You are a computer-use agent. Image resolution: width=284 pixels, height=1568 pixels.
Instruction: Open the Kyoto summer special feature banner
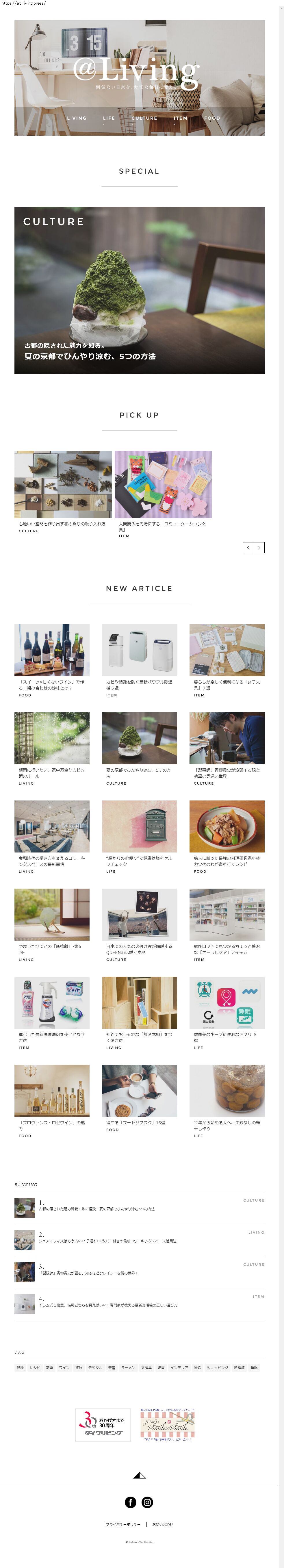pyautogui.click(x=139, y=290)
